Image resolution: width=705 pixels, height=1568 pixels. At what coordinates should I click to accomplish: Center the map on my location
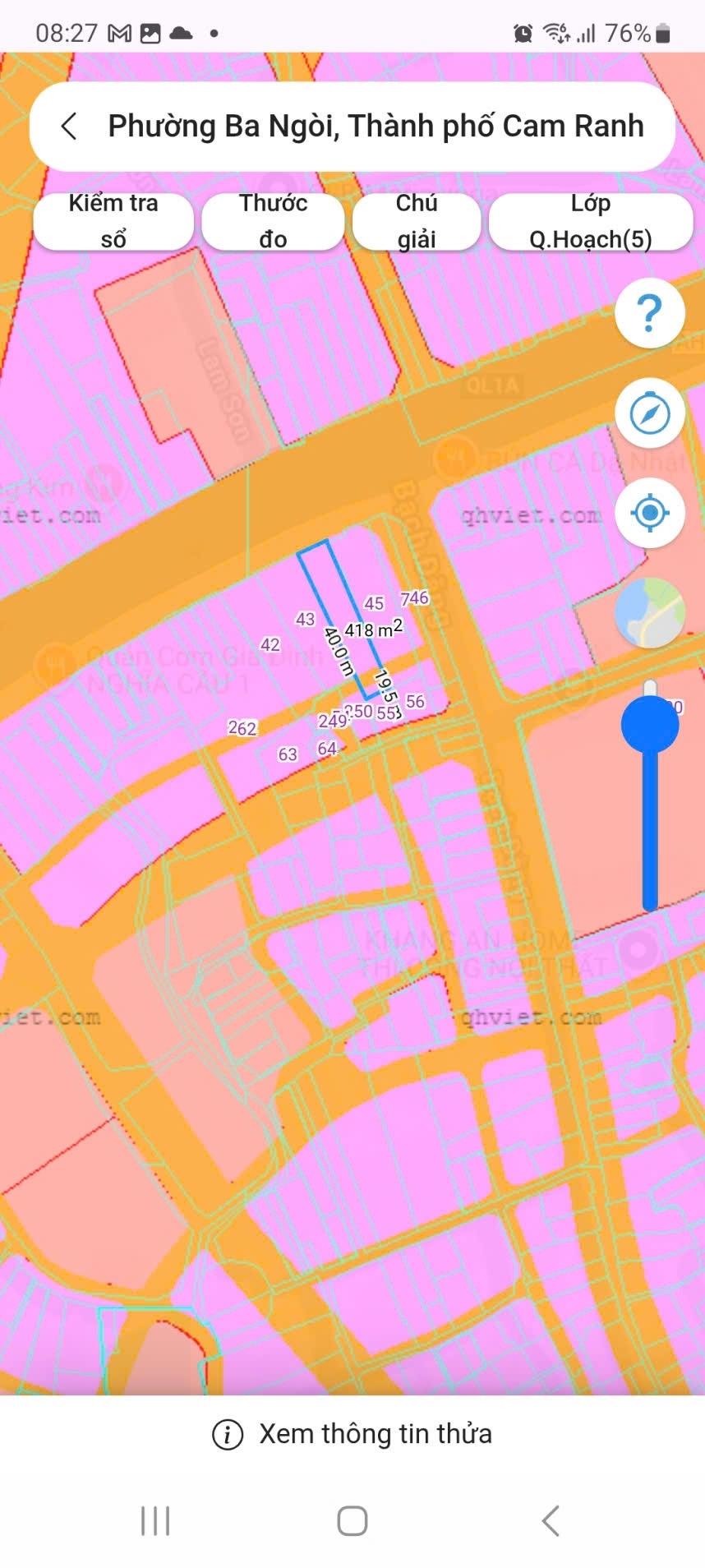pos(649,514)
